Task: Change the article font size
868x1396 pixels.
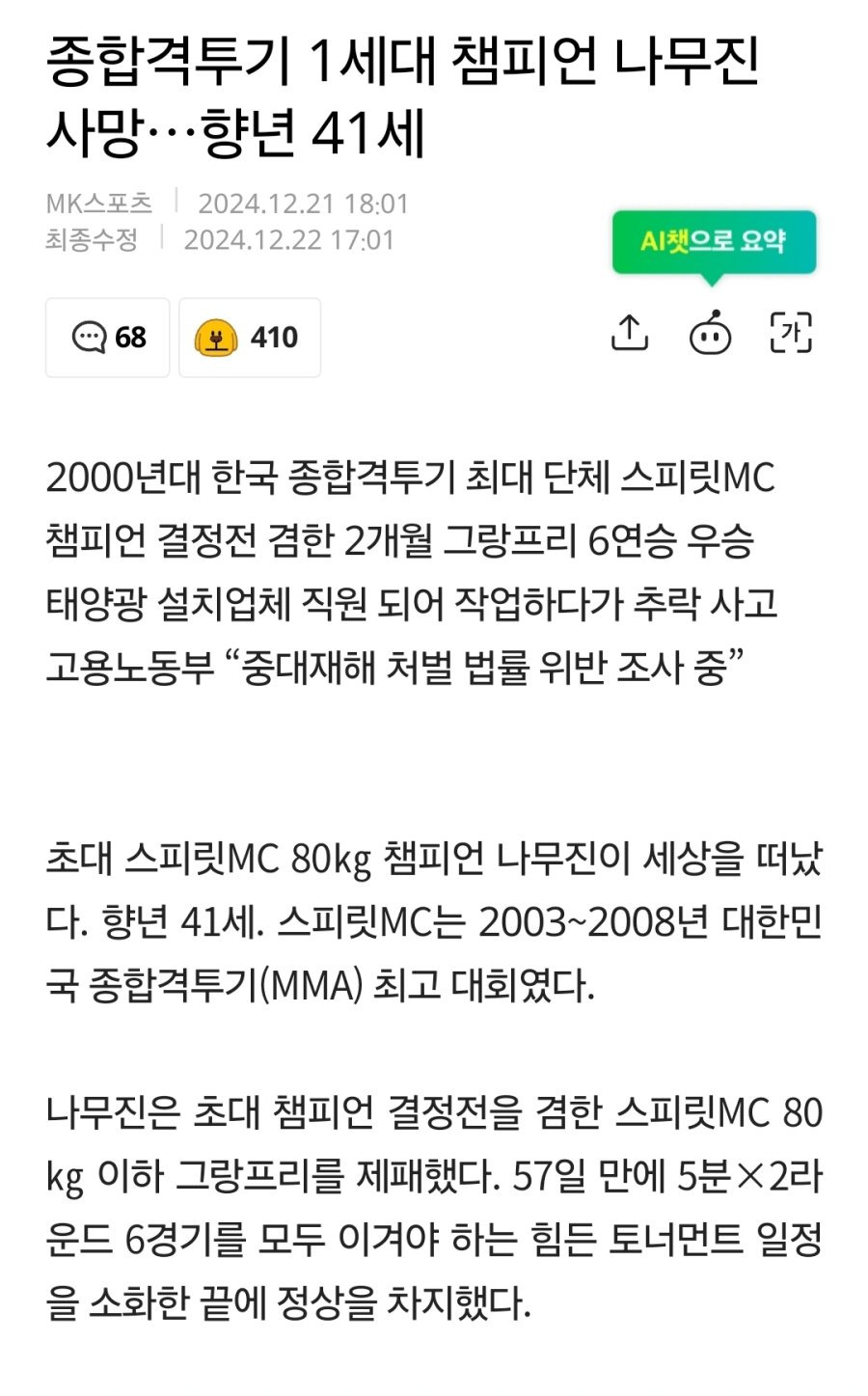Action: click(x=791, y=333)
